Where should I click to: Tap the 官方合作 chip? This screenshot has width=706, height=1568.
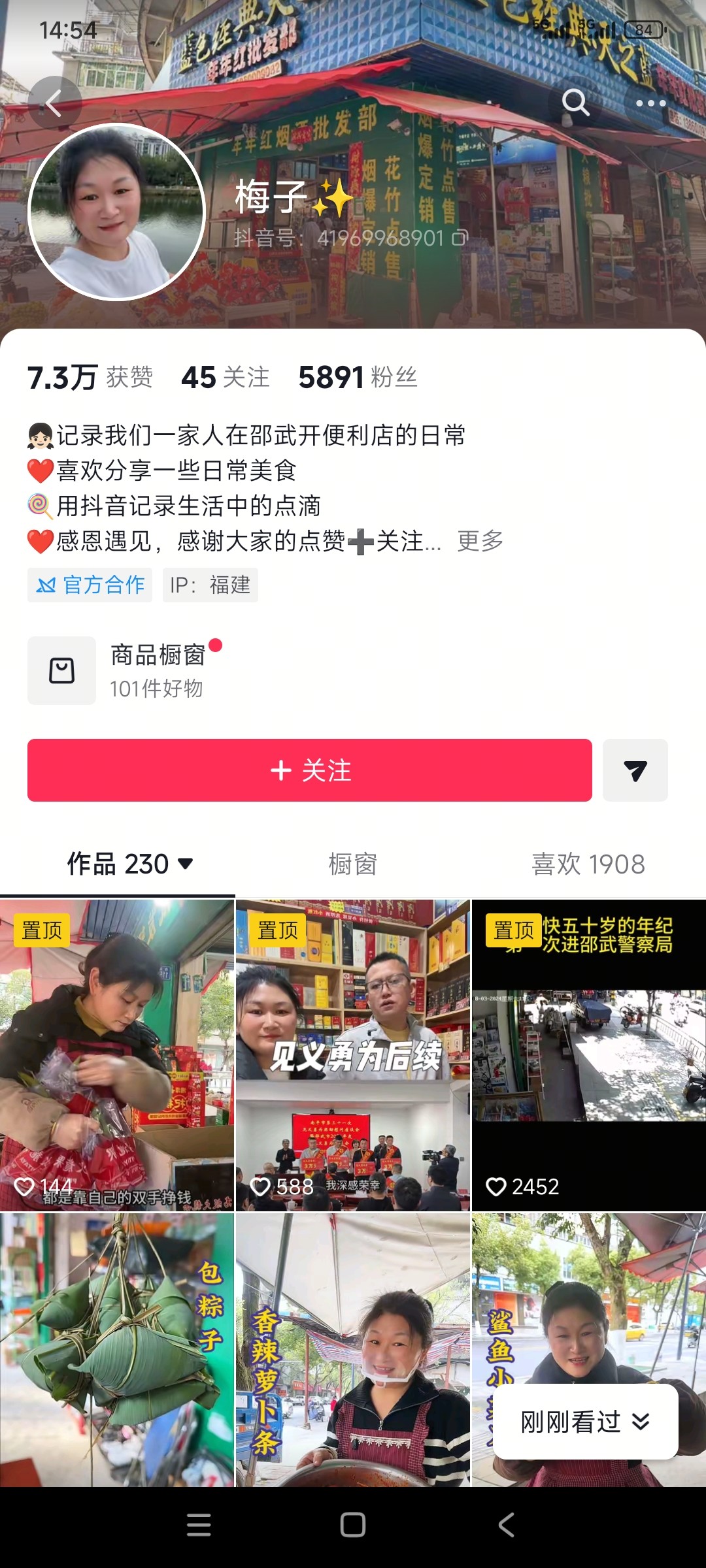pyautogui.click(x=90, y=585)
